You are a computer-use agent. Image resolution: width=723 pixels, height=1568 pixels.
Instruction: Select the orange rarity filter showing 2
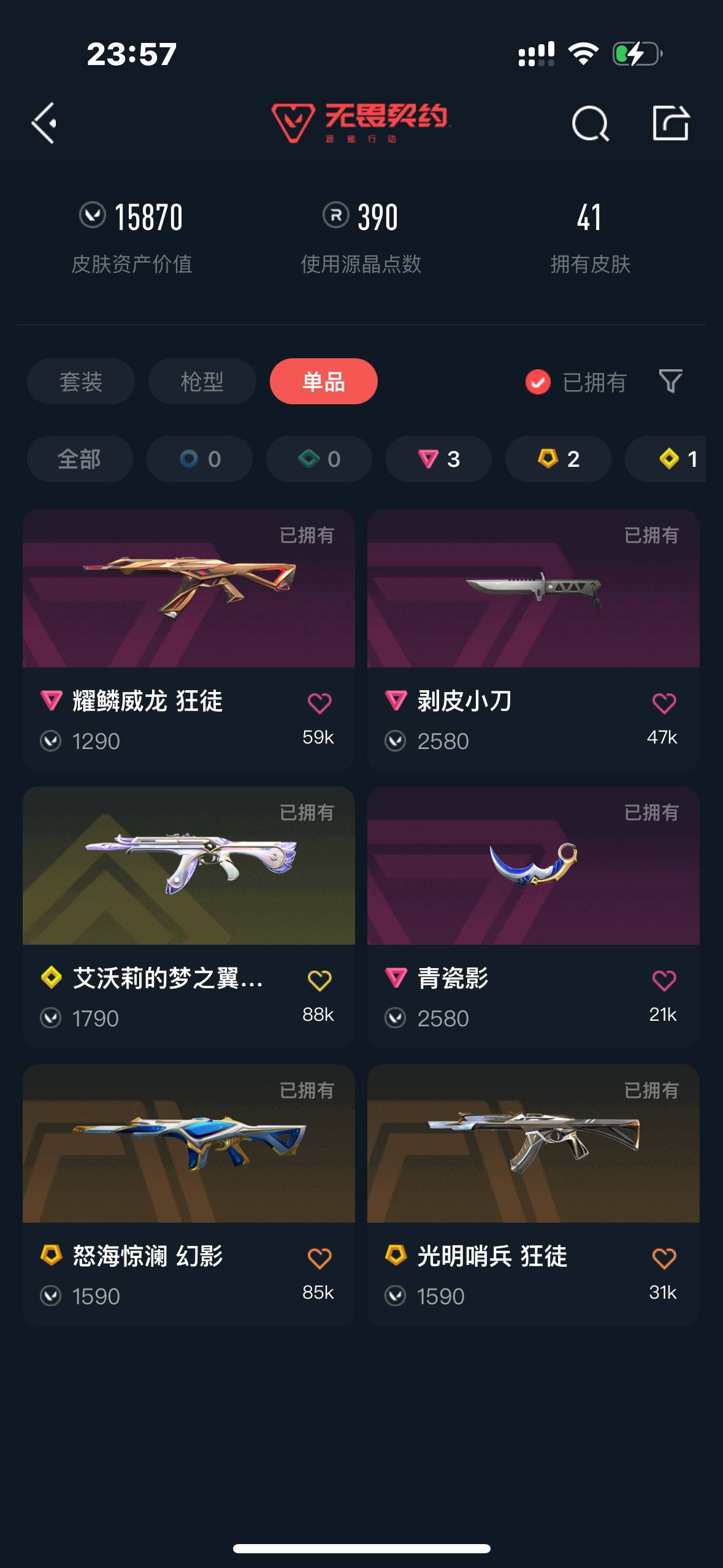click(x=557, y=459)
